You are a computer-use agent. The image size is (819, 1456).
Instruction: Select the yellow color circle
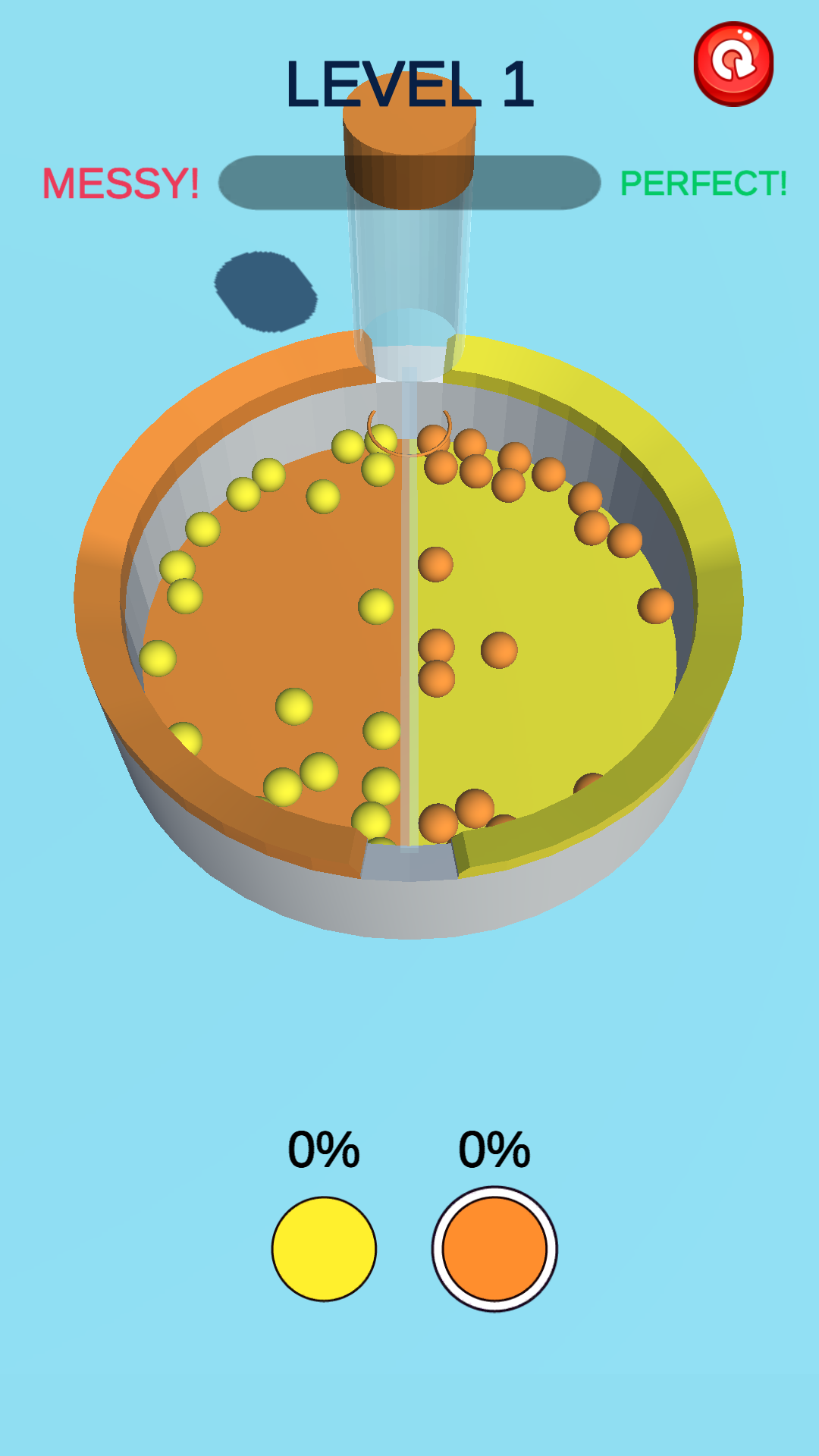click(324, 1249)
